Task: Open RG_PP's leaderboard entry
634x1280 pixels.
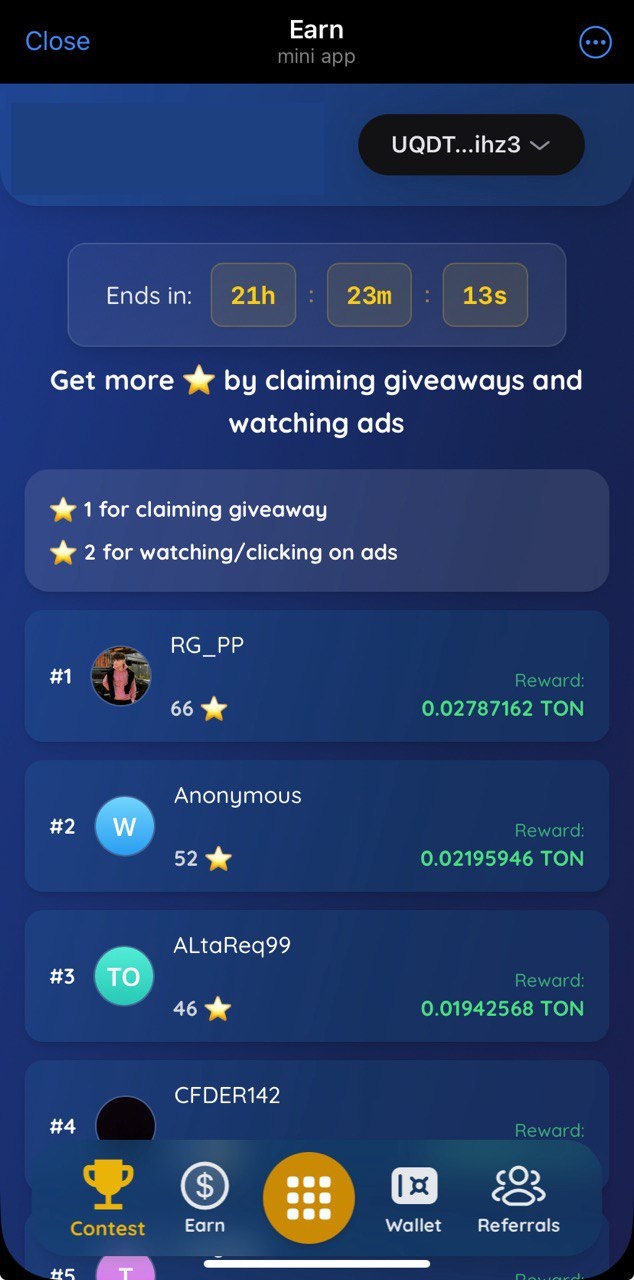Action: (x=317, y=676)
